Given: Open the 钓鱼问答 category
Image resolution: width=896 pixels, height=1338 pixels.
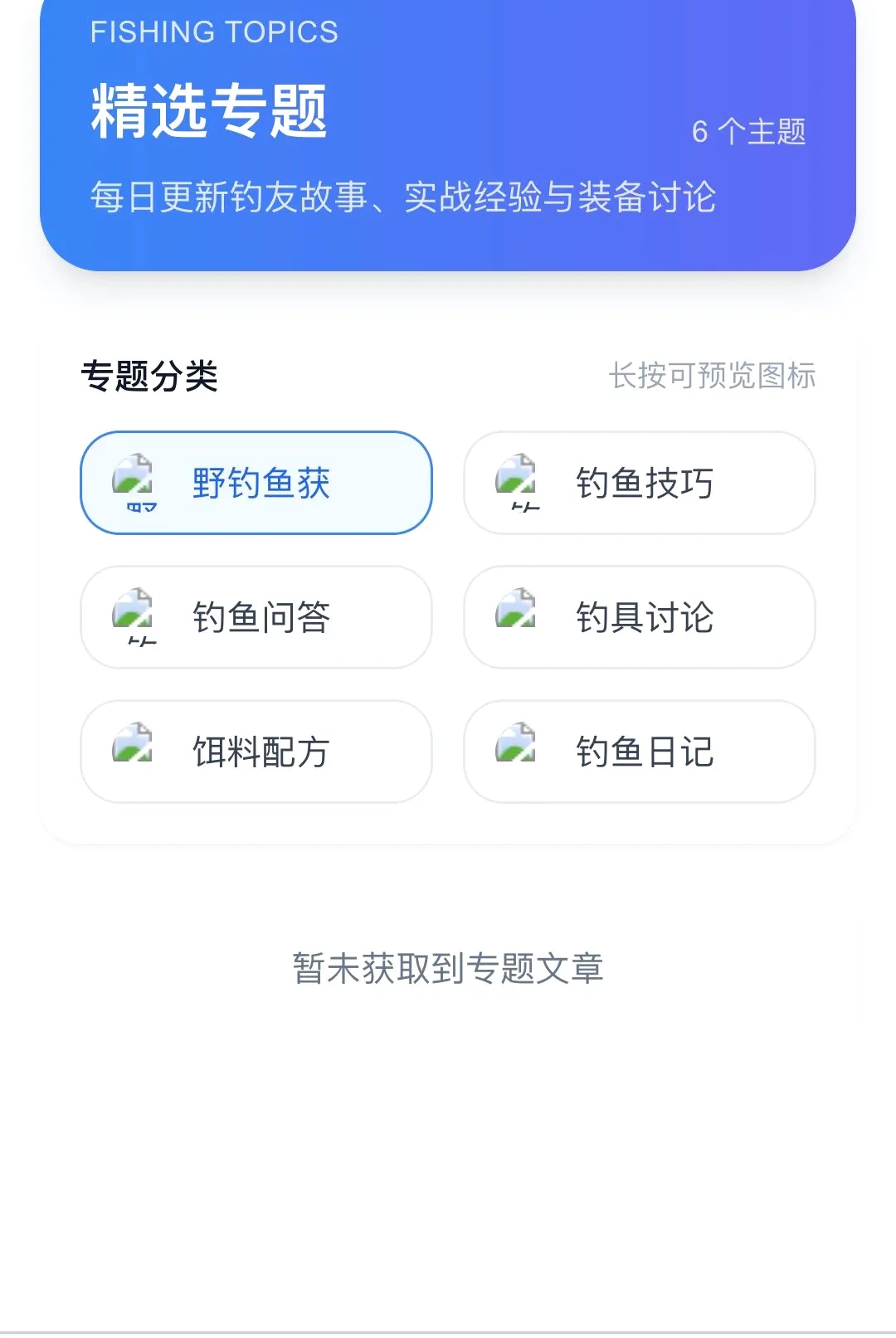Looking at the screenshot, I should (256, 617).
